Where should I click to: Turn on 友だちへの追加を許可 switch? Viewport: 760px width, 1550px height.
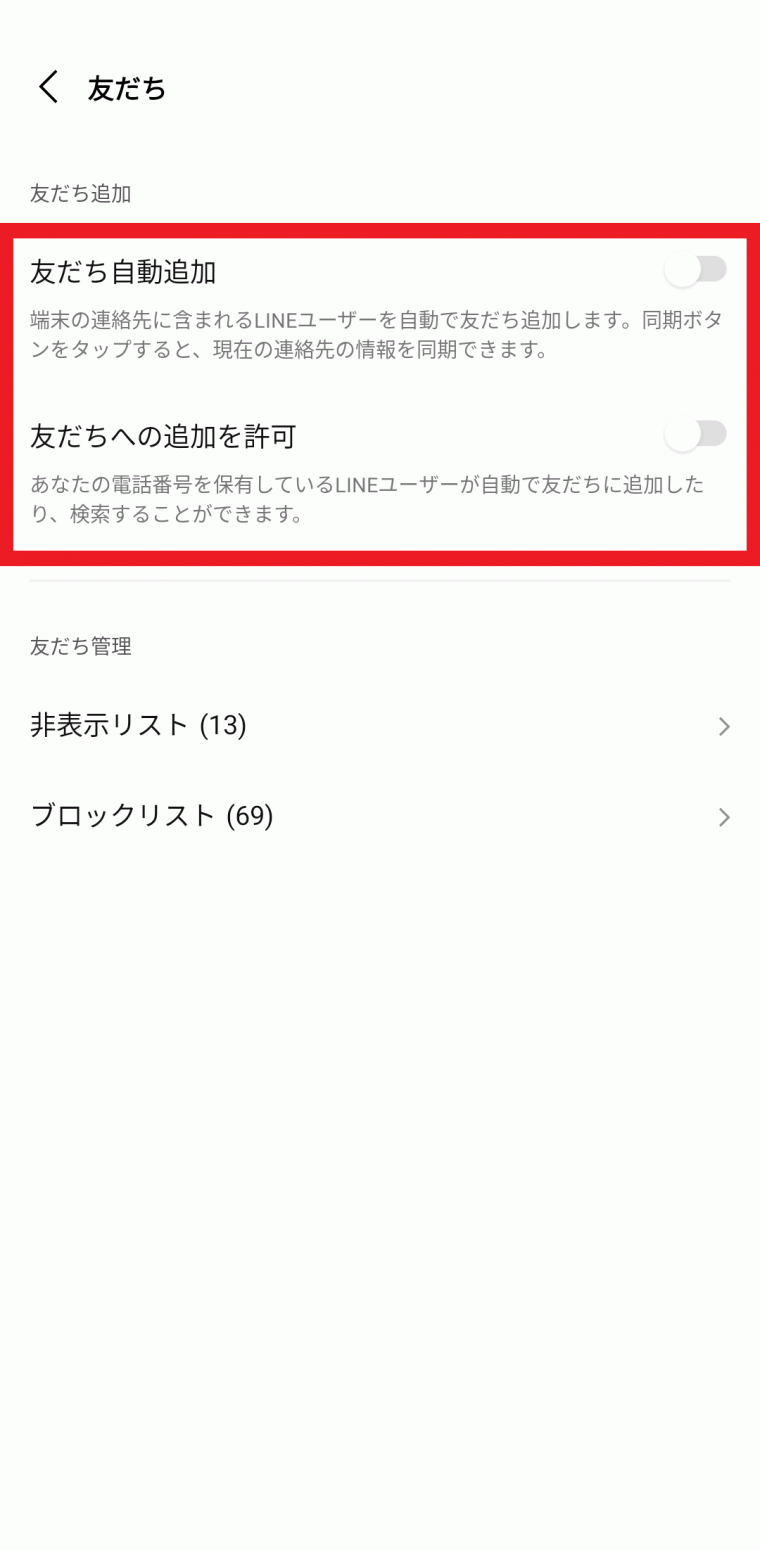pos(696,435)
